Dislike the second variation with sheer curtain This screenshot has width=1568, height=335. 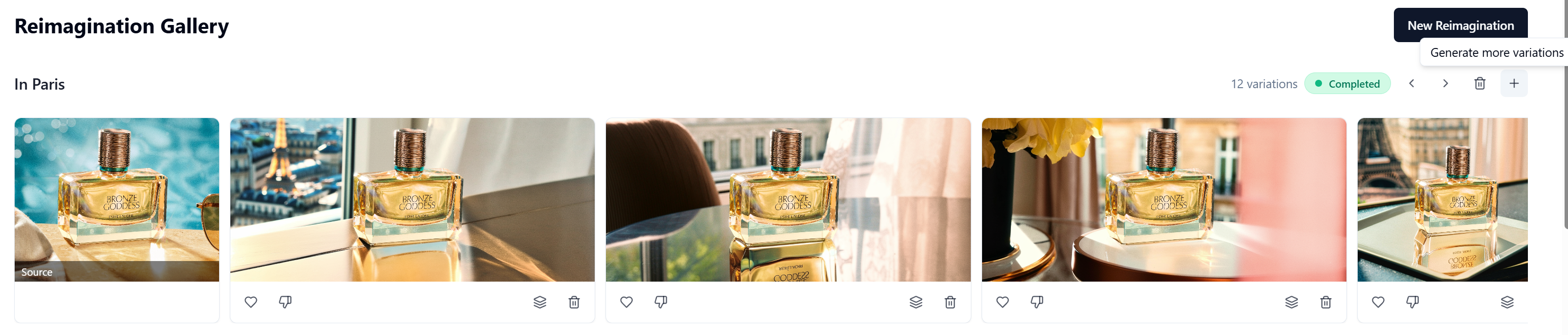pos(660,302)
